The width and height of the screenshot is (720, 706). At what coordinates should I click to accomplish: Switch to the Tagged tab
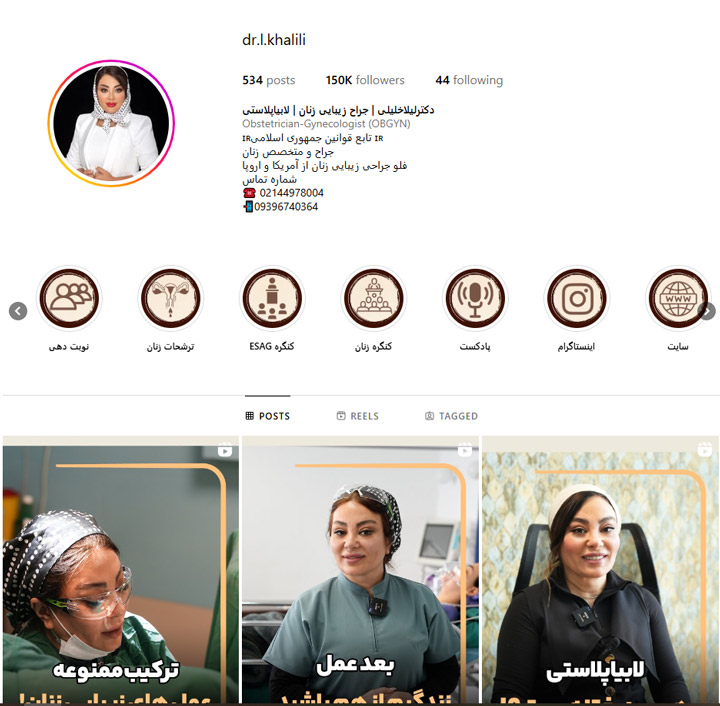point(451,416)
